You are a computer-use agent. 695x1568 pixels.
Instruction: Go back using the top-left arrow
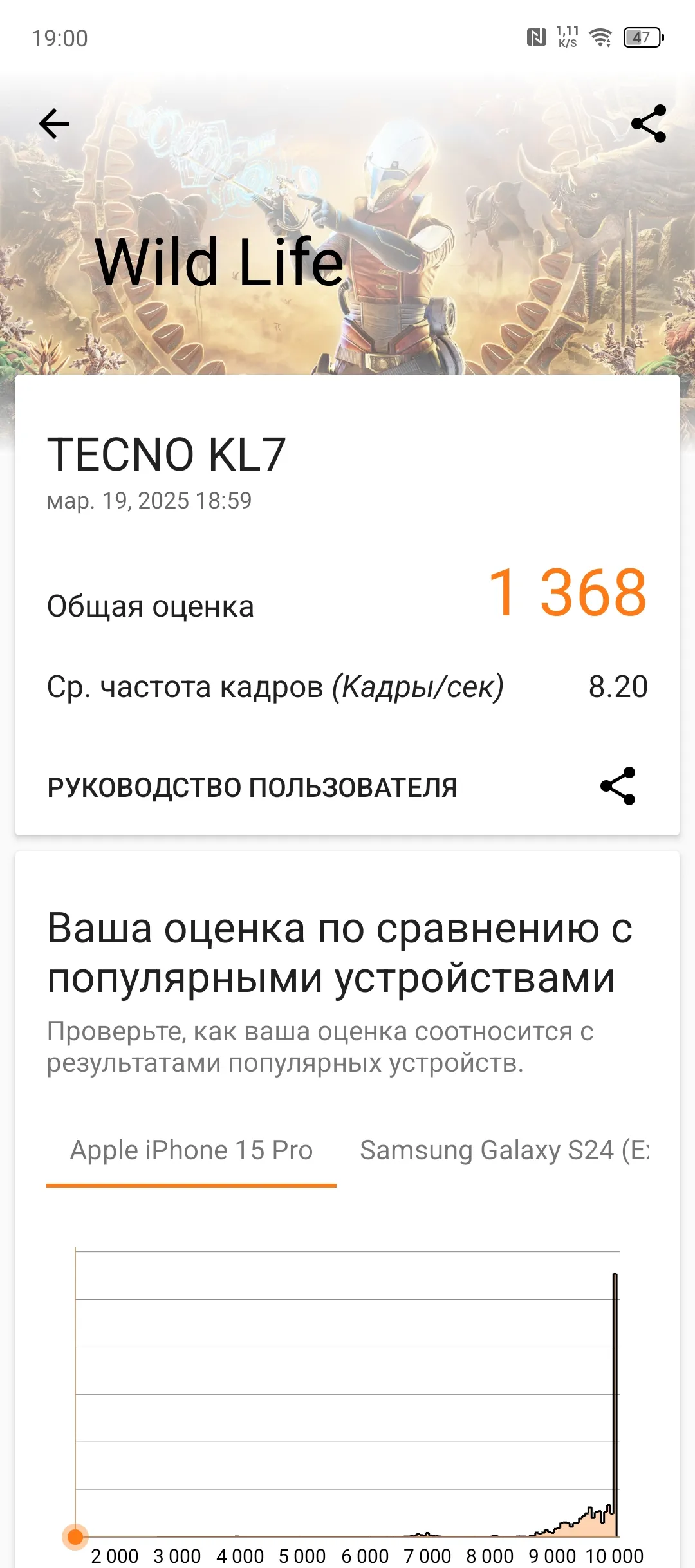[54, 124]
